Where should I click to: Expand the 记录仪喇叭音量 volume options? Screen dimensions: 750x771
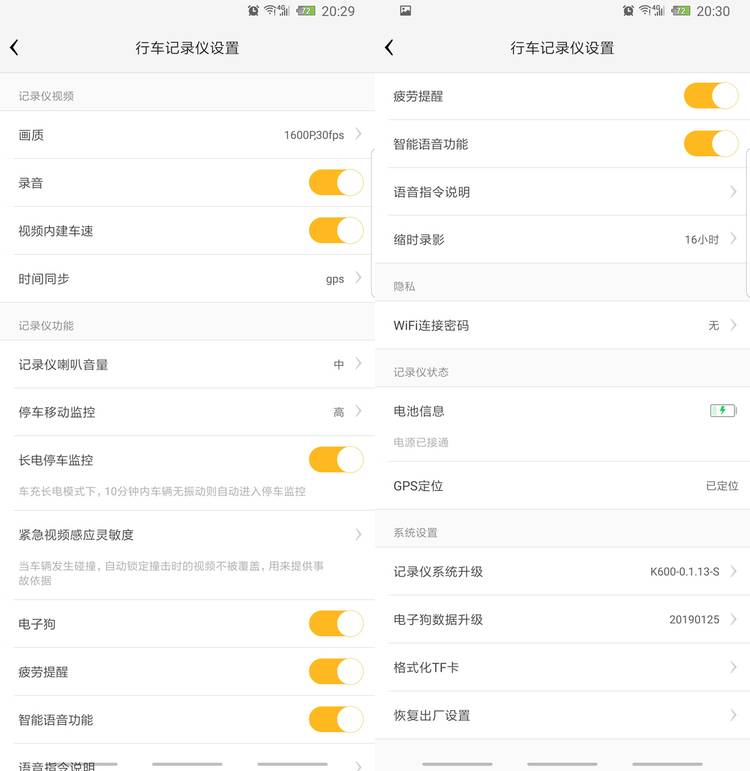(x=187, y=365)
